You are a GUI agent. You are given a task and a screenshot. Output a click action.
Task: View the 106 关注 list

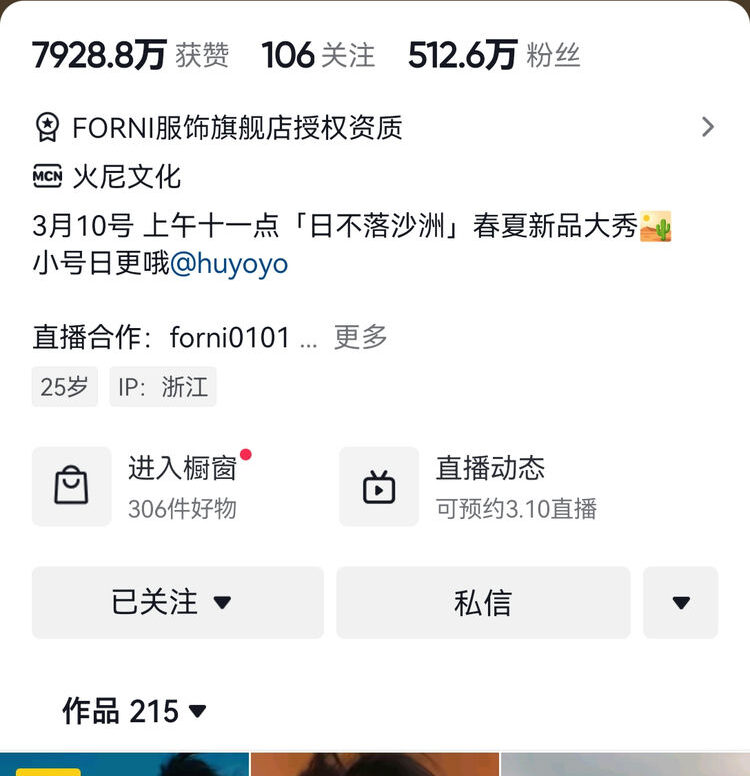pos(316,55)
